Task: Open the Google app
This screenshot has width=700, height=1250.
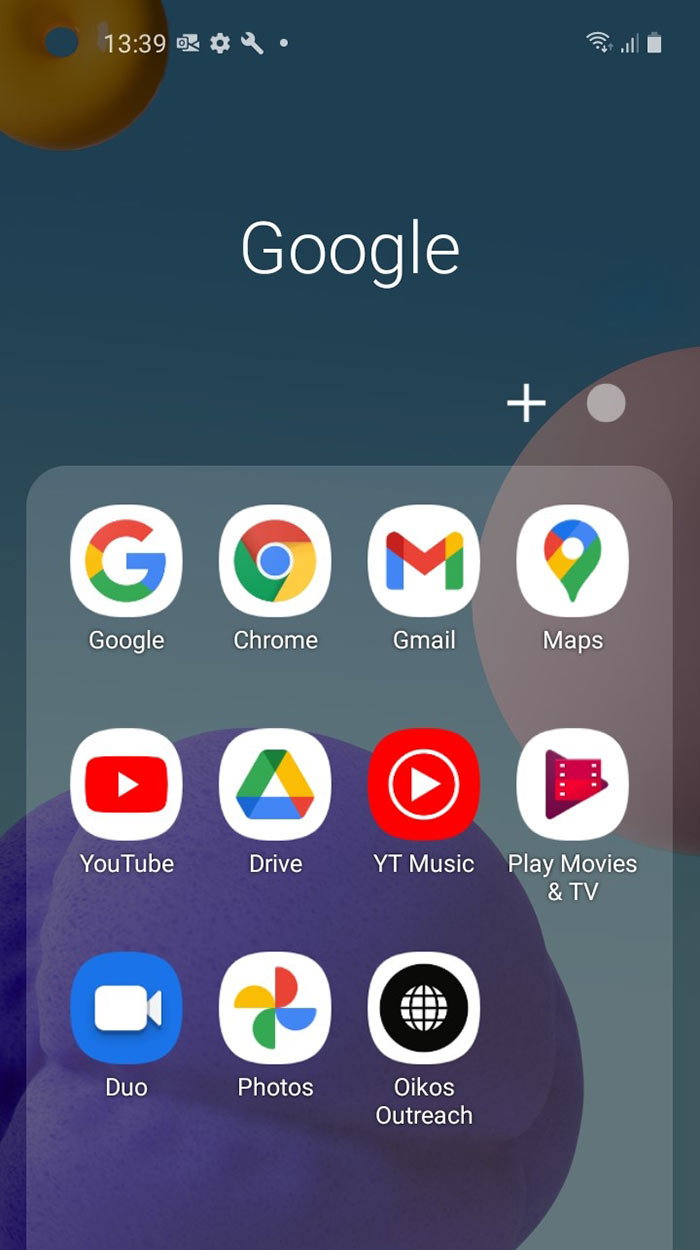Action: coord(126,561)
